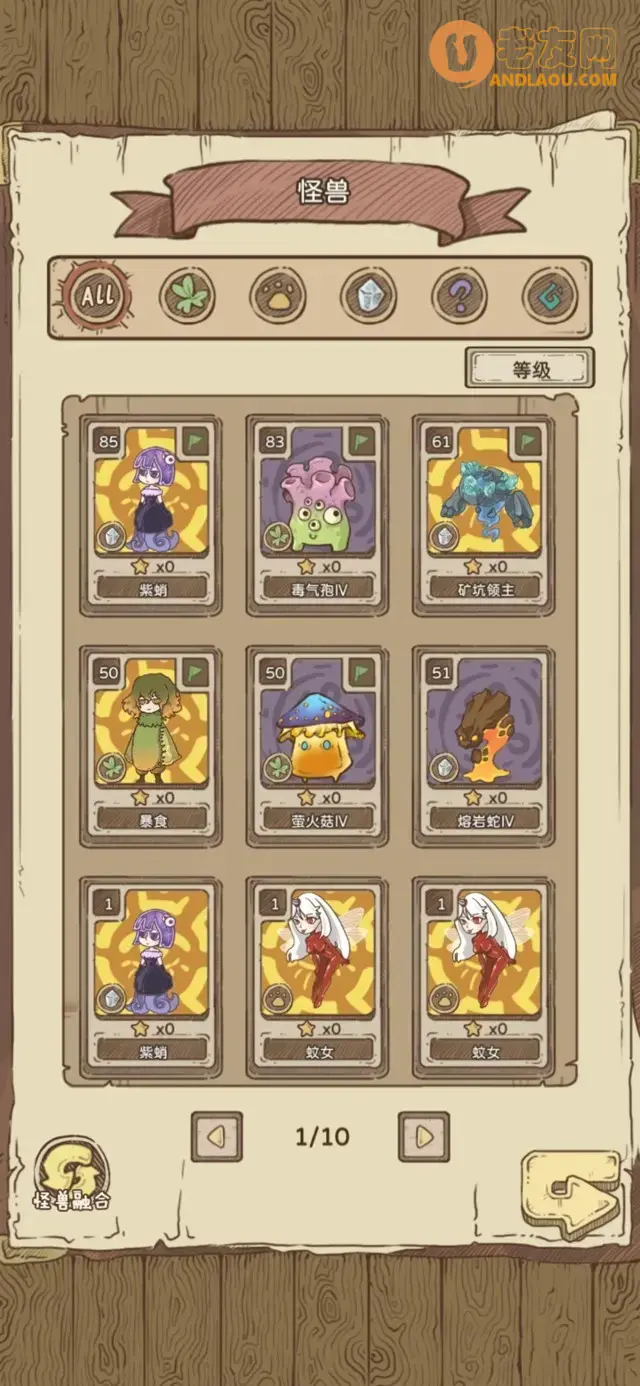Go to the next page of monsters

[x=423, y=1136]
